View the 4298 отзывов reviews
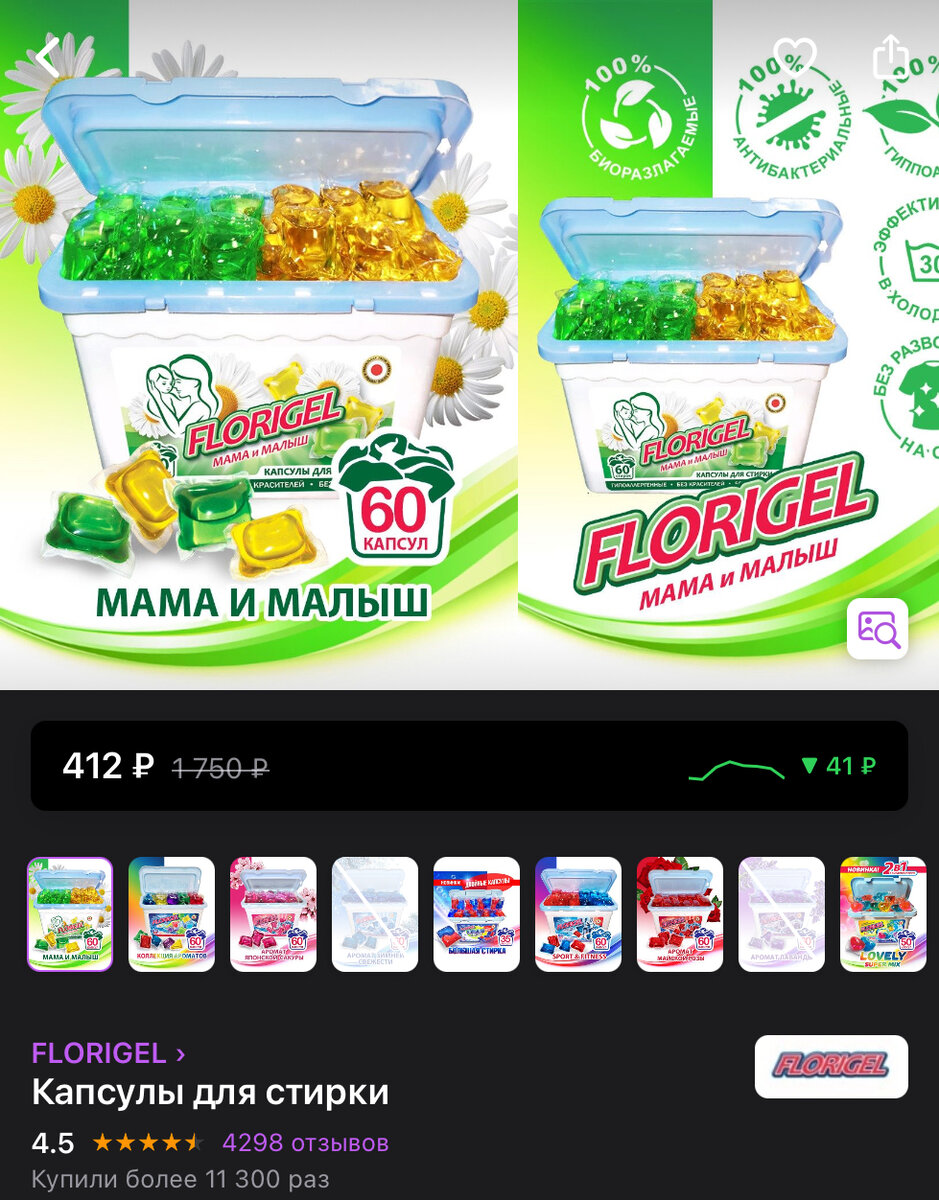 point(305,1142)
